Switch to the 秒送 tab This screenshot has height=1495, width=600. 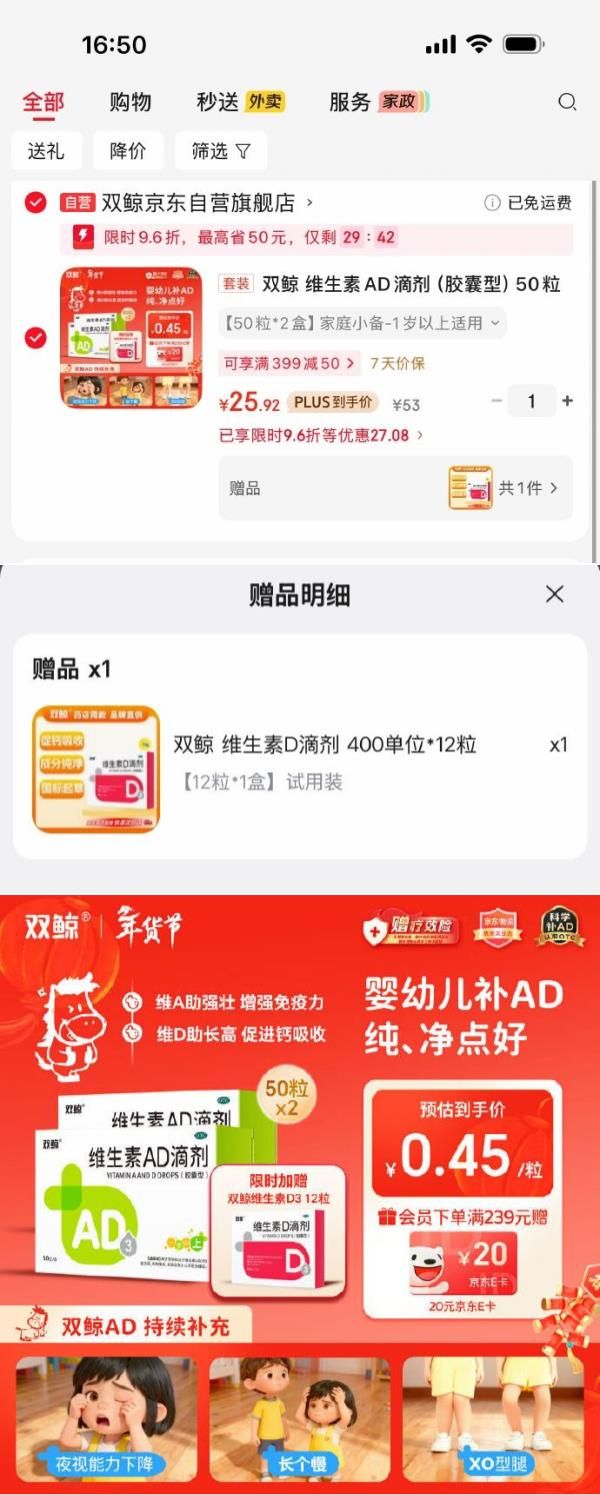click(x=241, y=102)
